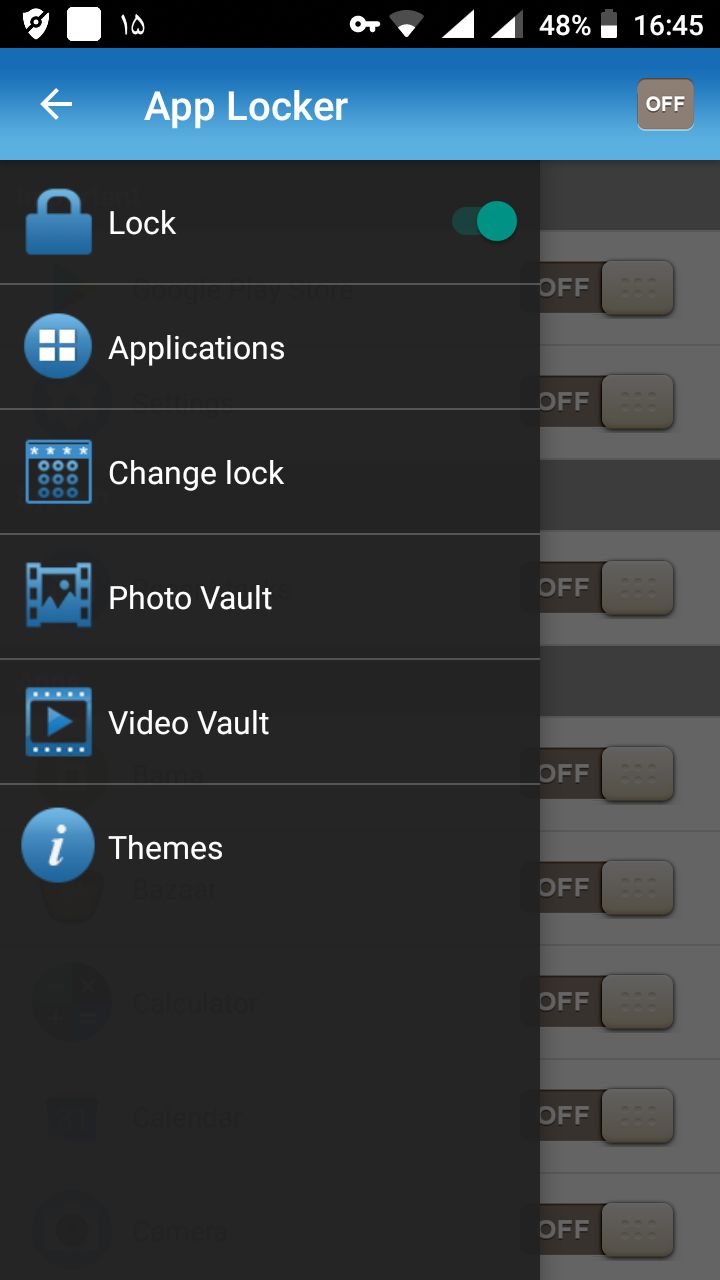Open the Themes item
This screenshot has height=1280, width=720.
point(165,848)
